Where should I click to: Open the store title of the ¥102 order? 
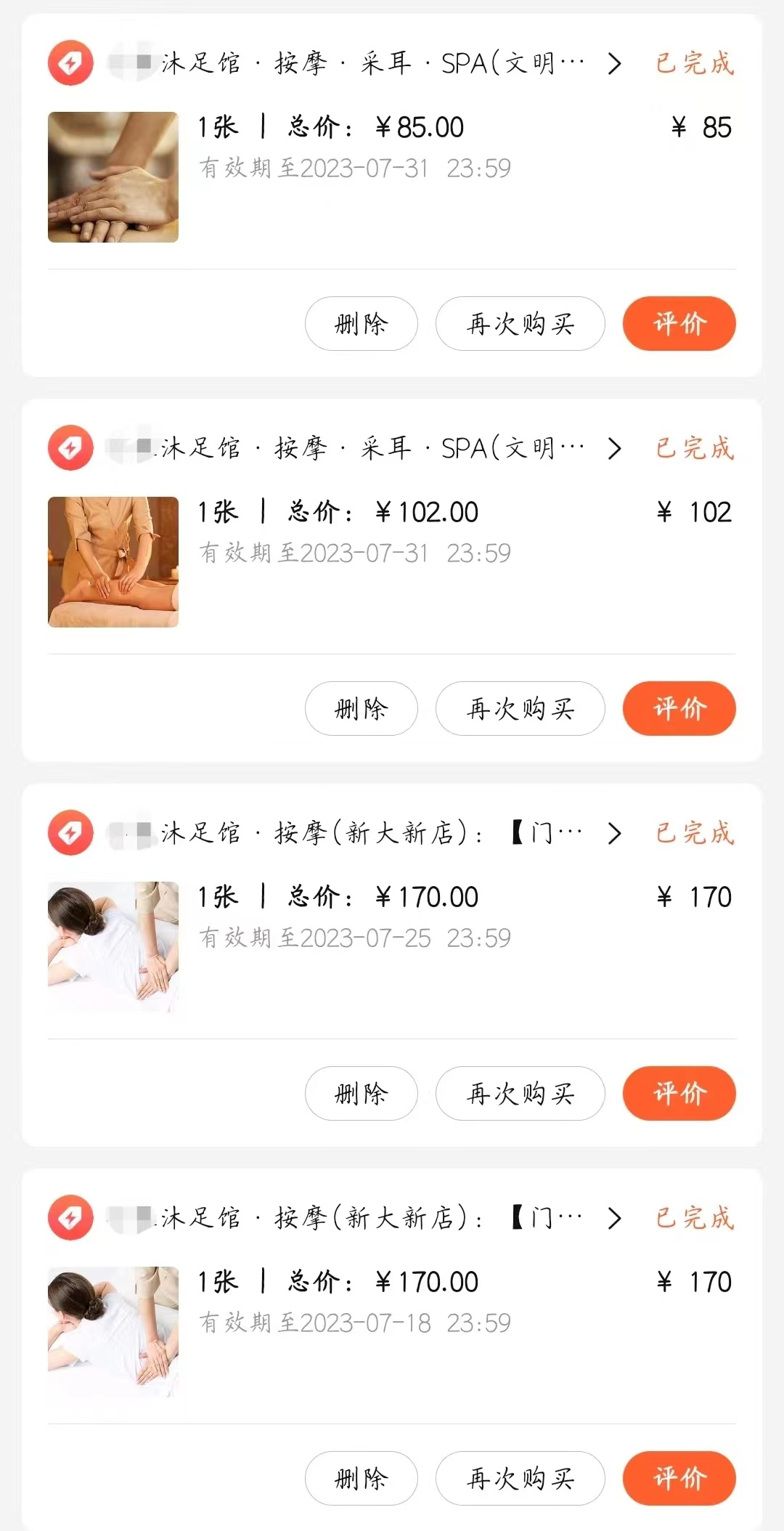click(370, 449)
